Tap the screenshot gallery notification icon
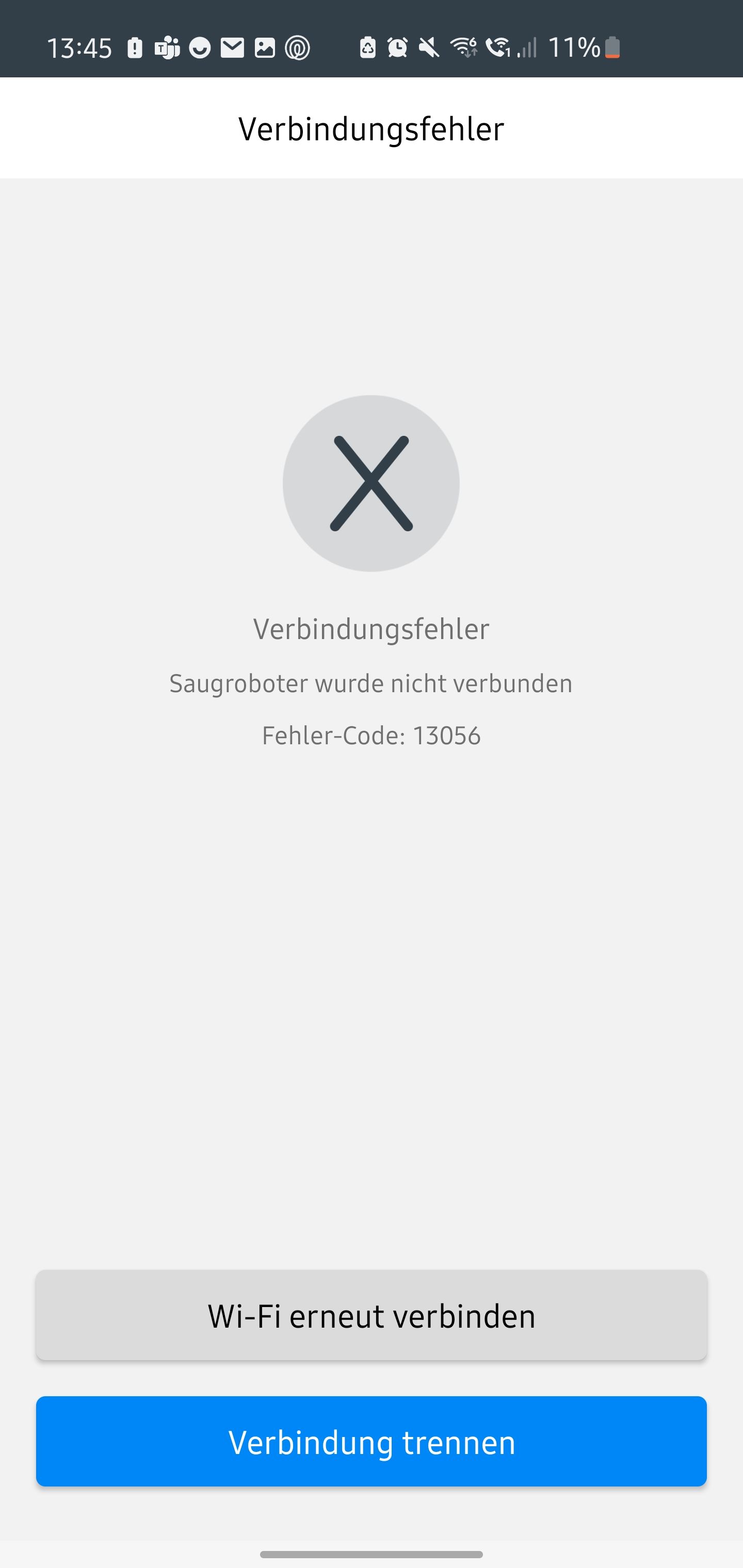Image resolution: width=743 pixels, height=1568 pixels. point(266,47)
